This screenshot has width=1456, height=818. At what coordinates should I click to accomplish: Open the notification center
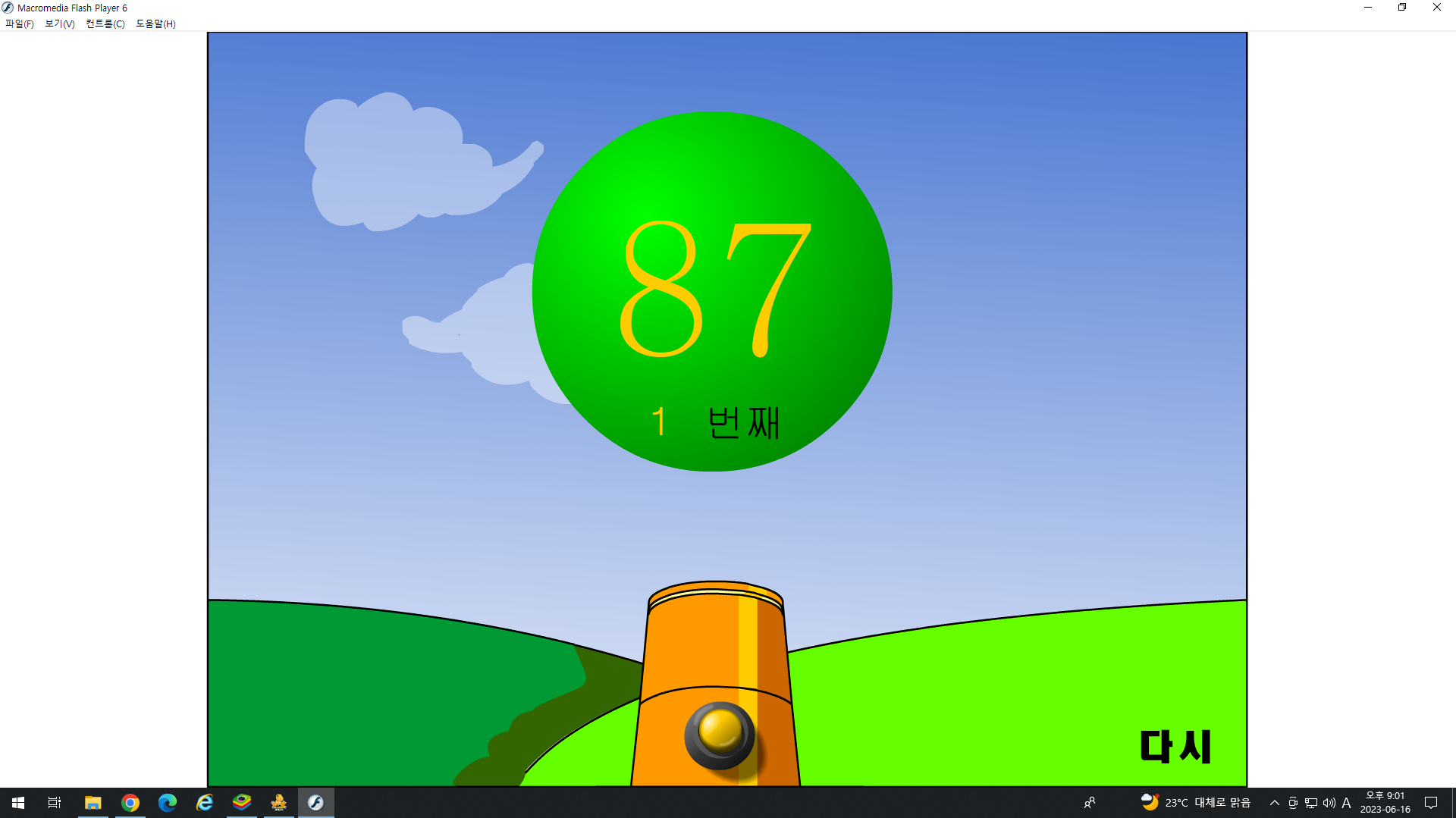(1431, 802)
